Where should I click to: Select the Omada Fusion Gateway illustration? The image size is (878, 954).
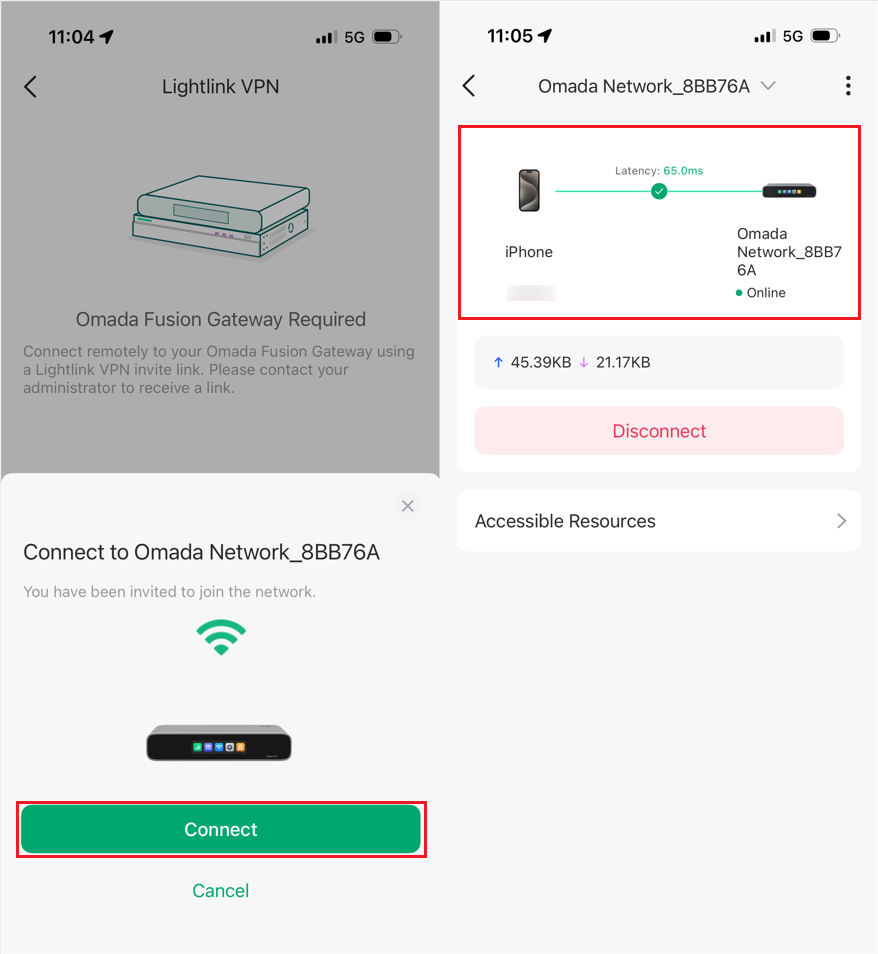tap(219, 215)
